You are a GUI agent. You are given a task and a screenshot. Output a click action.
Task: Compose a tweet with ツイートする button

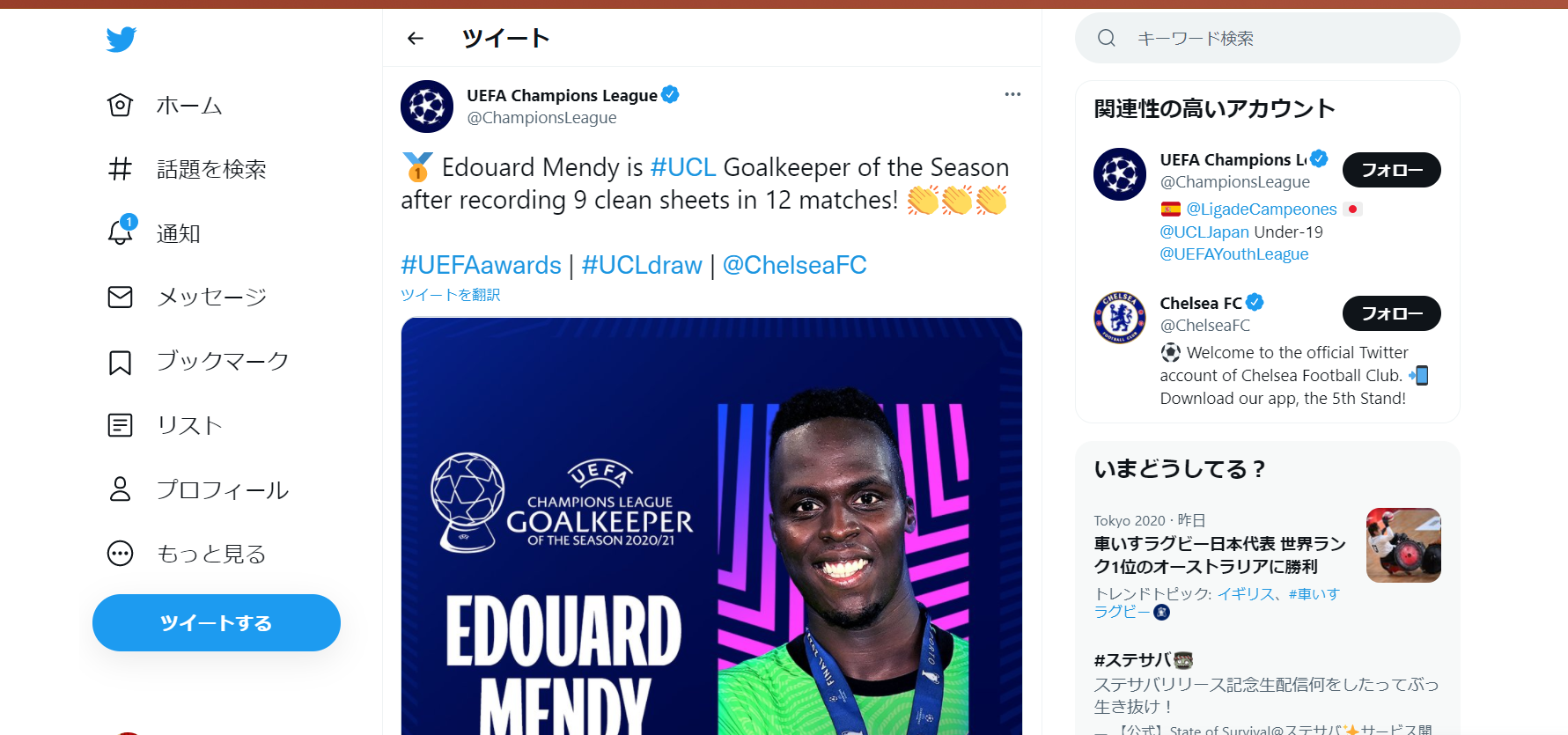(216, 623)
